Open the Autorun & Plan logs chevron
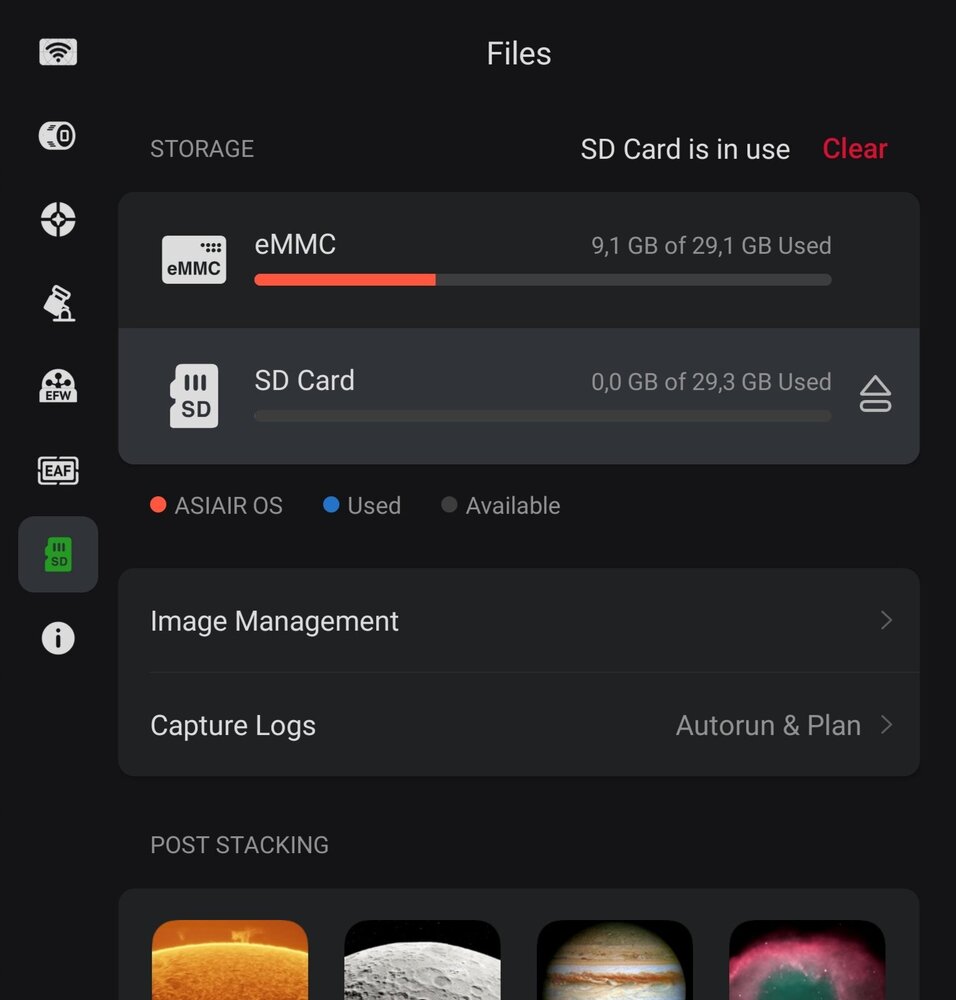 885,725
